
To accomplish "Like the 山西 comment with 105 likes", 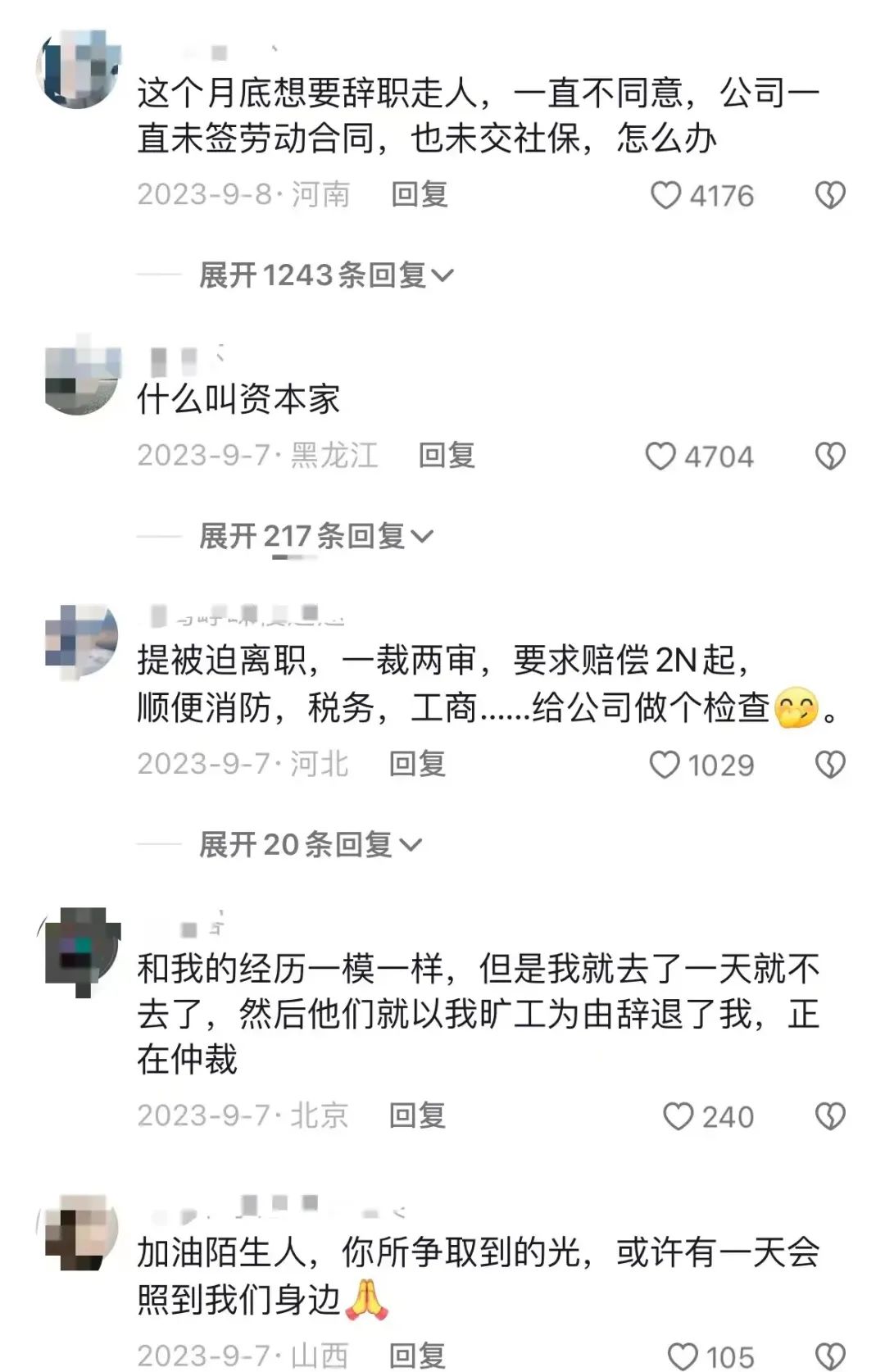I will click(683, 1356).
